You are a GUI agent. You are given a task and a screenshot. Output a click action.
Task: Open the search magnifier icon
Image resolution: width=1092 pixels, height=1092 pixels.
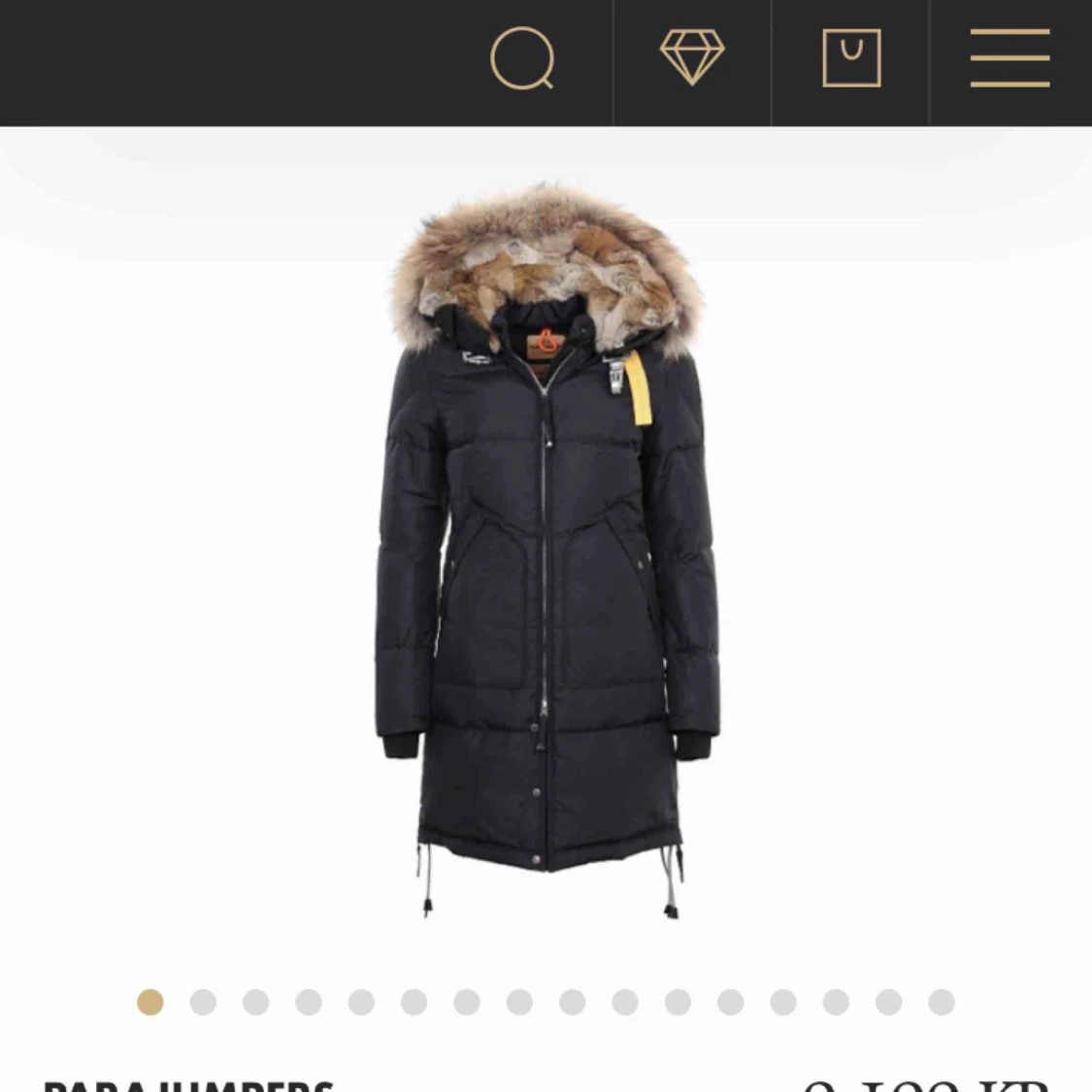[x=522, y=58]
